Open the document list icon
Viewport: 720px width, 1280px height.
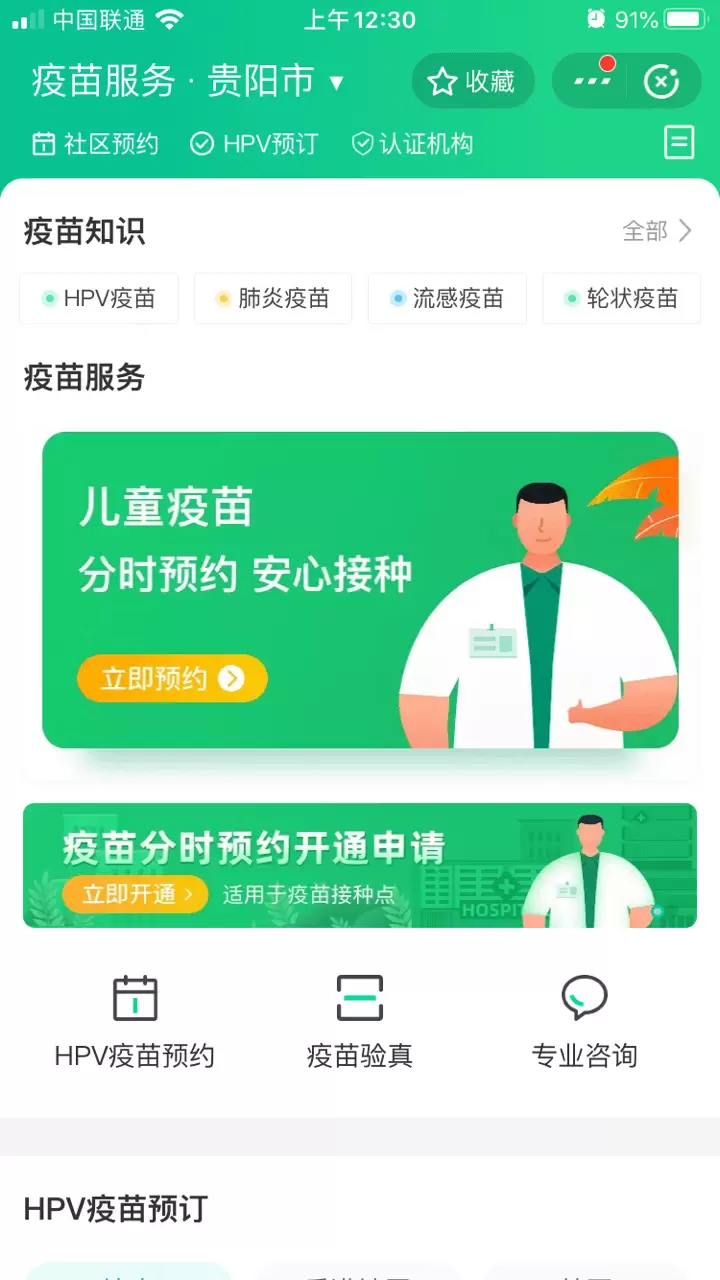[x=679, y=143]
